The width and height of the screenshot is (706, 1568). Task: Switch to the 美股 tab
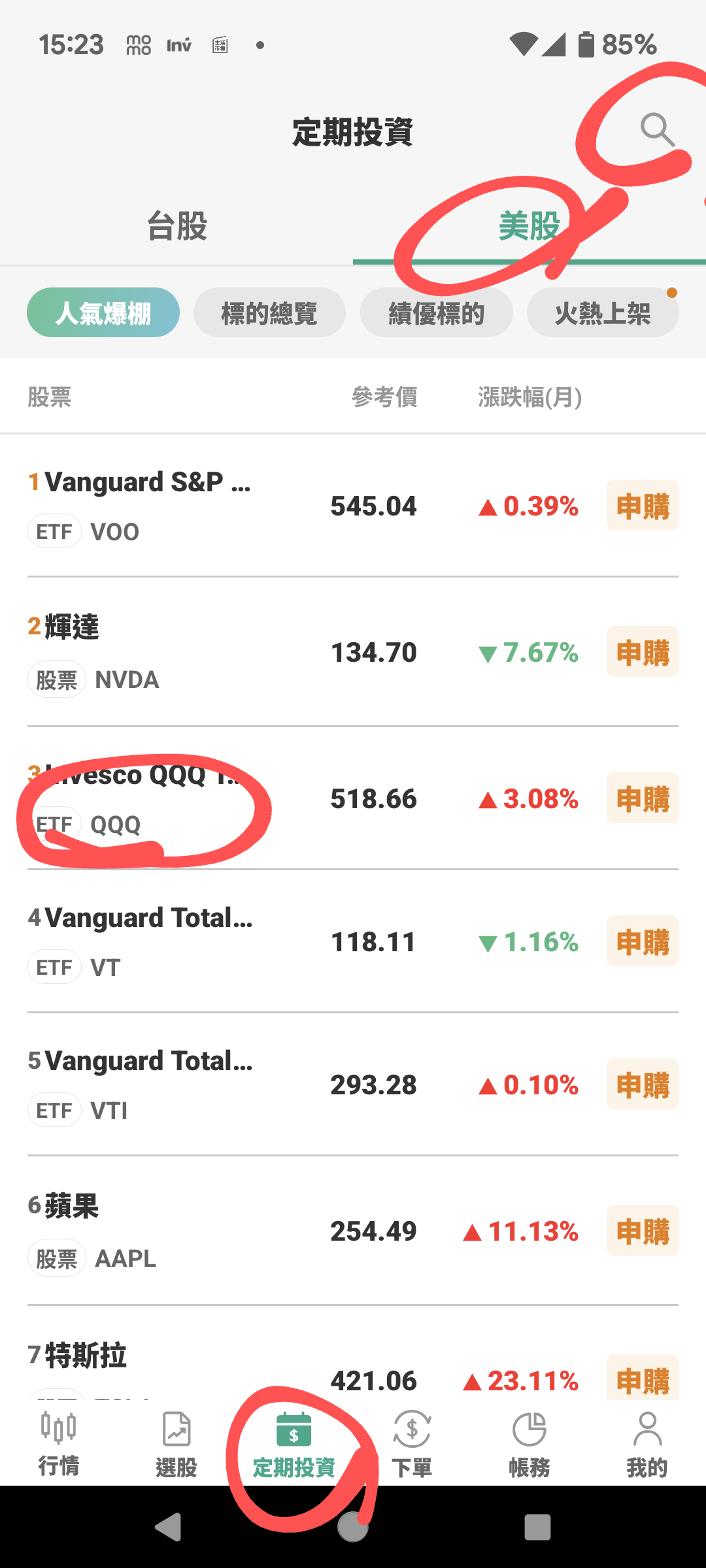(529, 227)
